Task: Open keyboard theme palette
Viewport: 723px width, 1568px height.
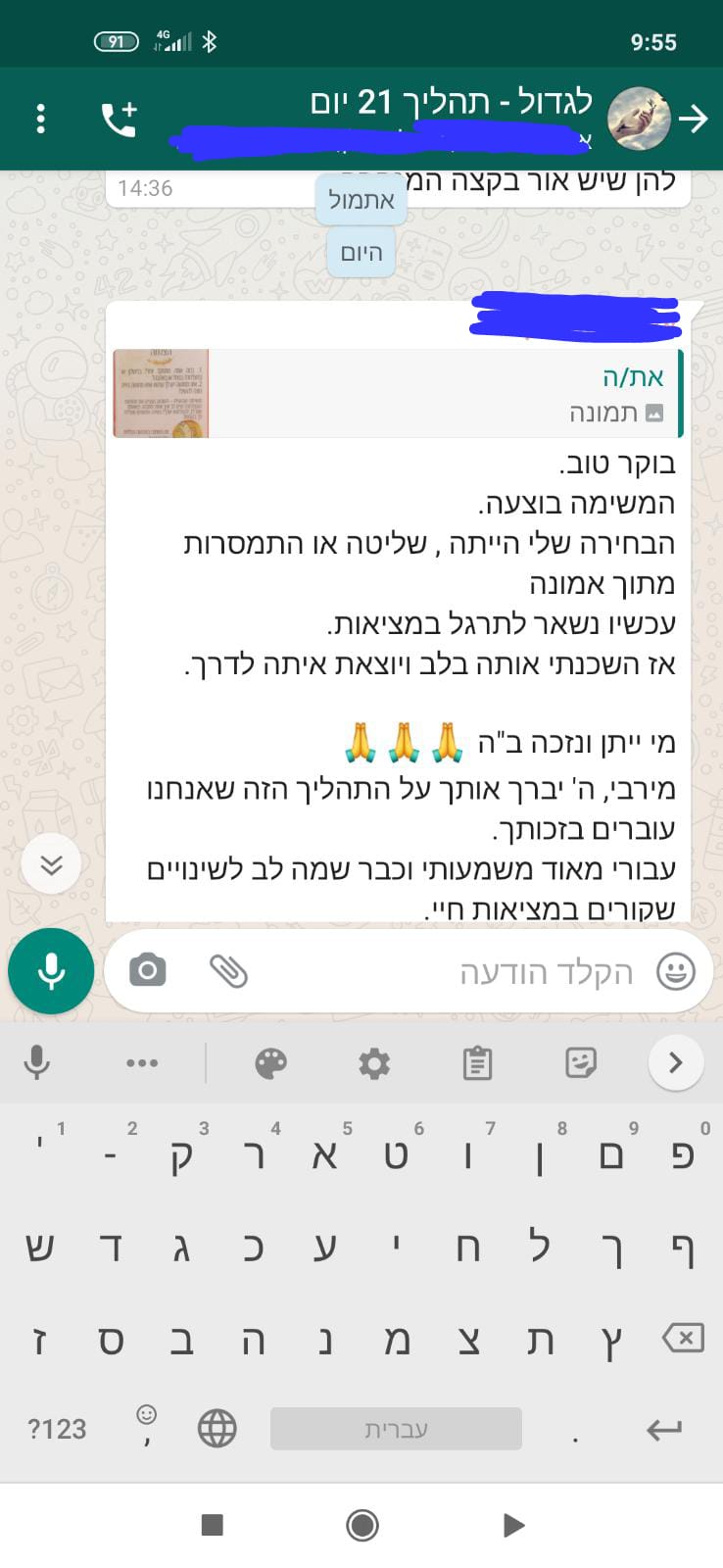Action: [270, 1063]
